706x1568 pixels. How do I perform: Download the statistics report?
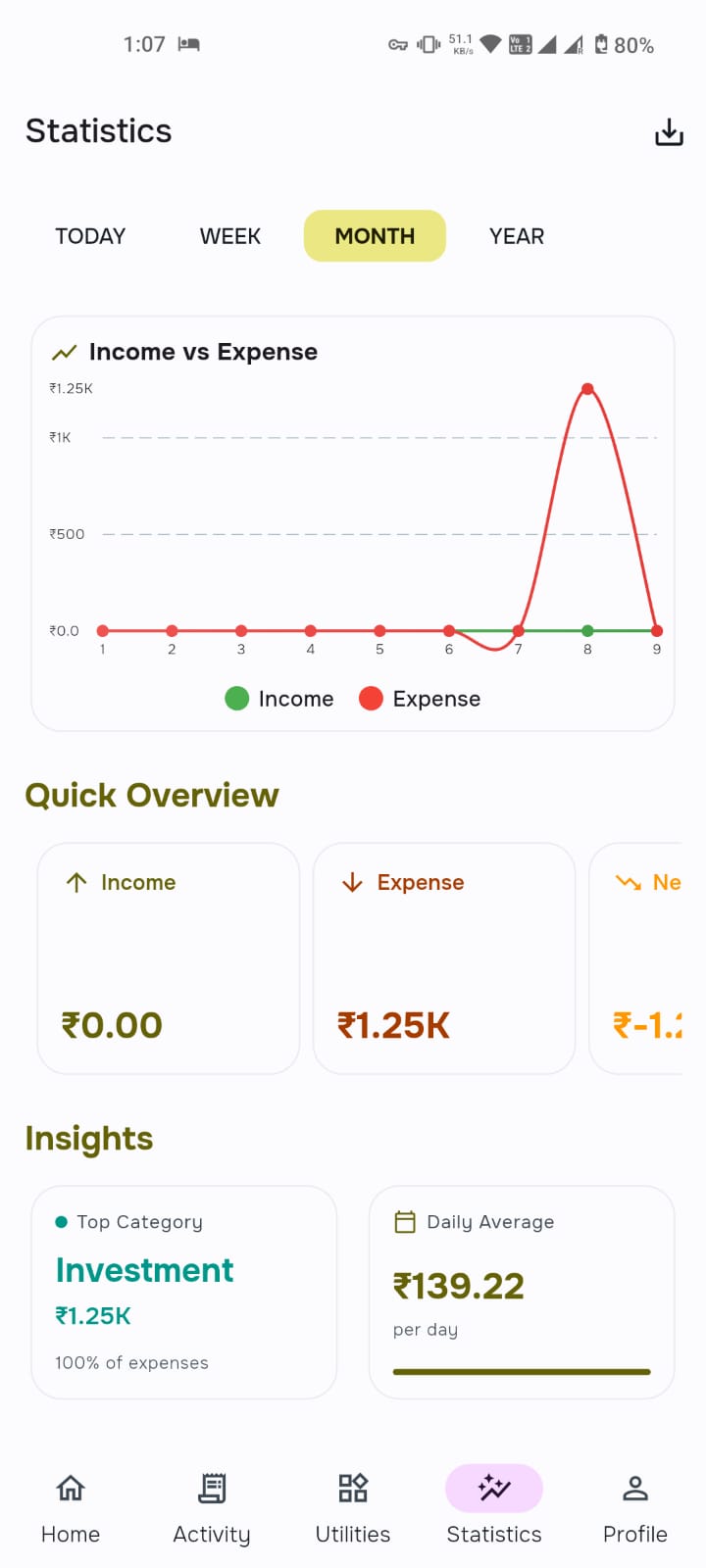(669, 132)
